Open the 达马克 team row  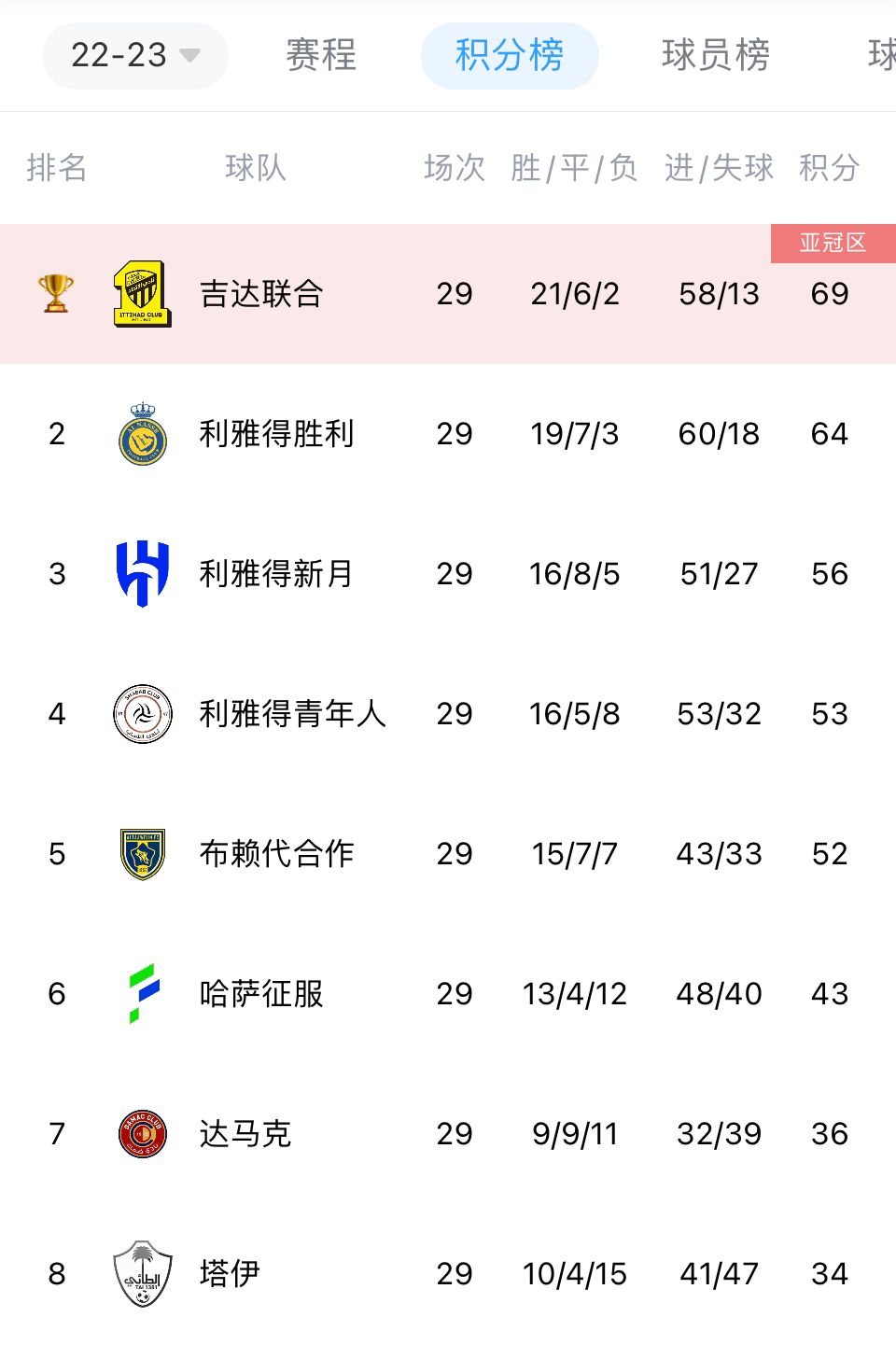(x=245, y=1134)
